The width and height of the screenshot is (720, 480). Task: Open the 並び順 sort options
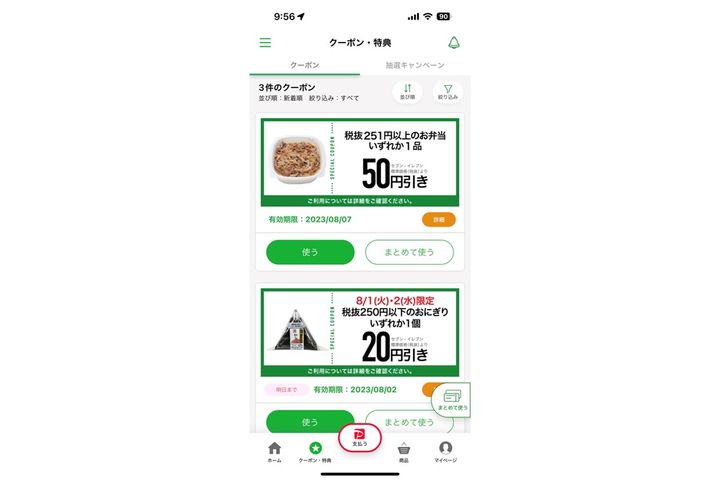407,92
